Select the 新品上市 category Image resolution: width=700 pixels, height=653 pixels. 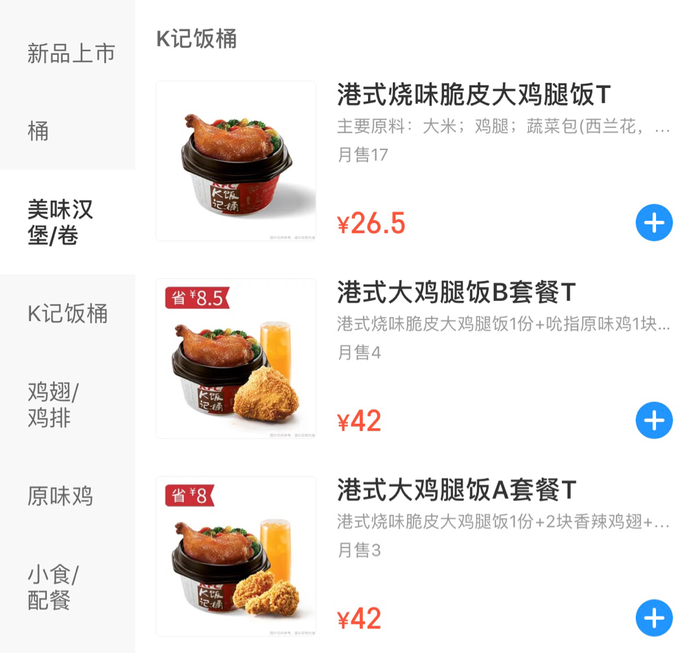[70, 53]
